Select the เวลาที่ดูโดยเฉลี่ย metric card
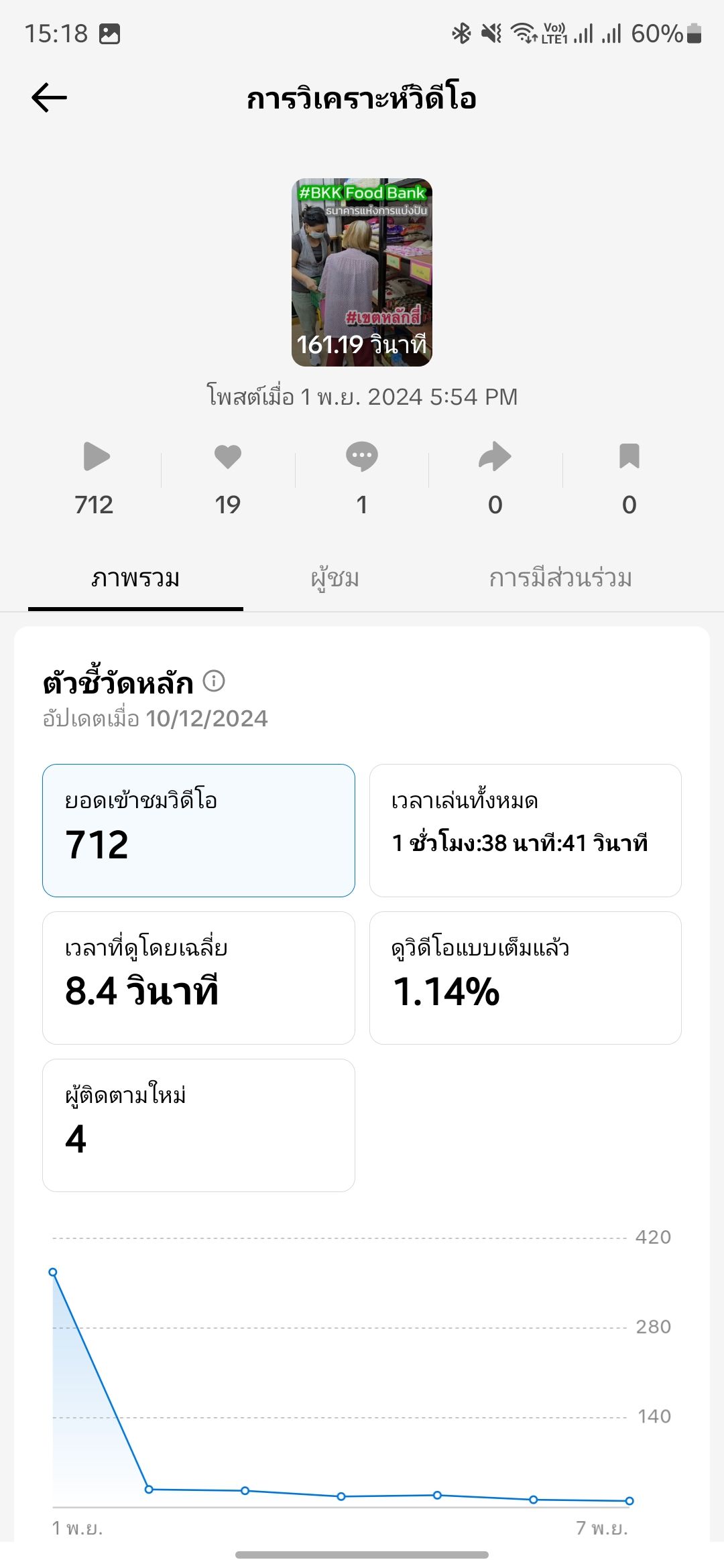 198,978
